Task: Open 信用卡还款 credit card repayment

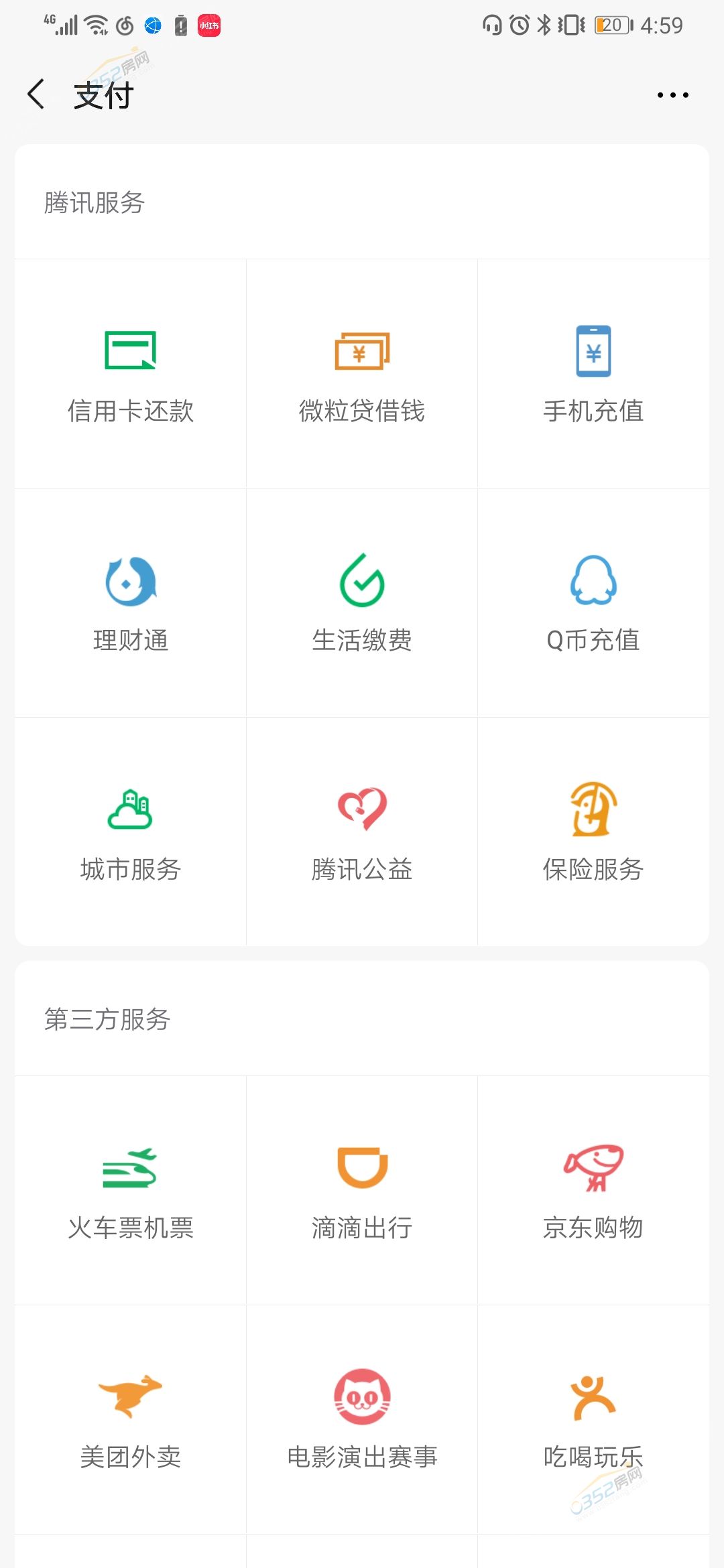Action: click(x=131, y=374)
